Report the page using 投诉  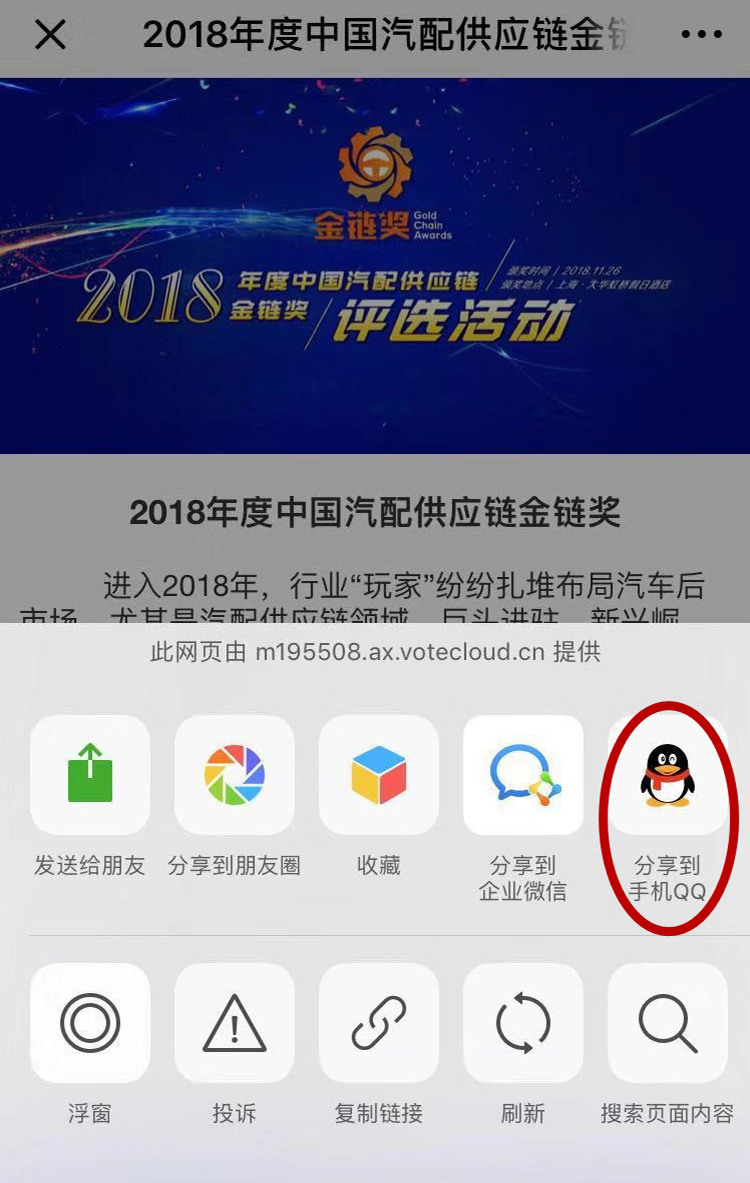(234, 1022)
